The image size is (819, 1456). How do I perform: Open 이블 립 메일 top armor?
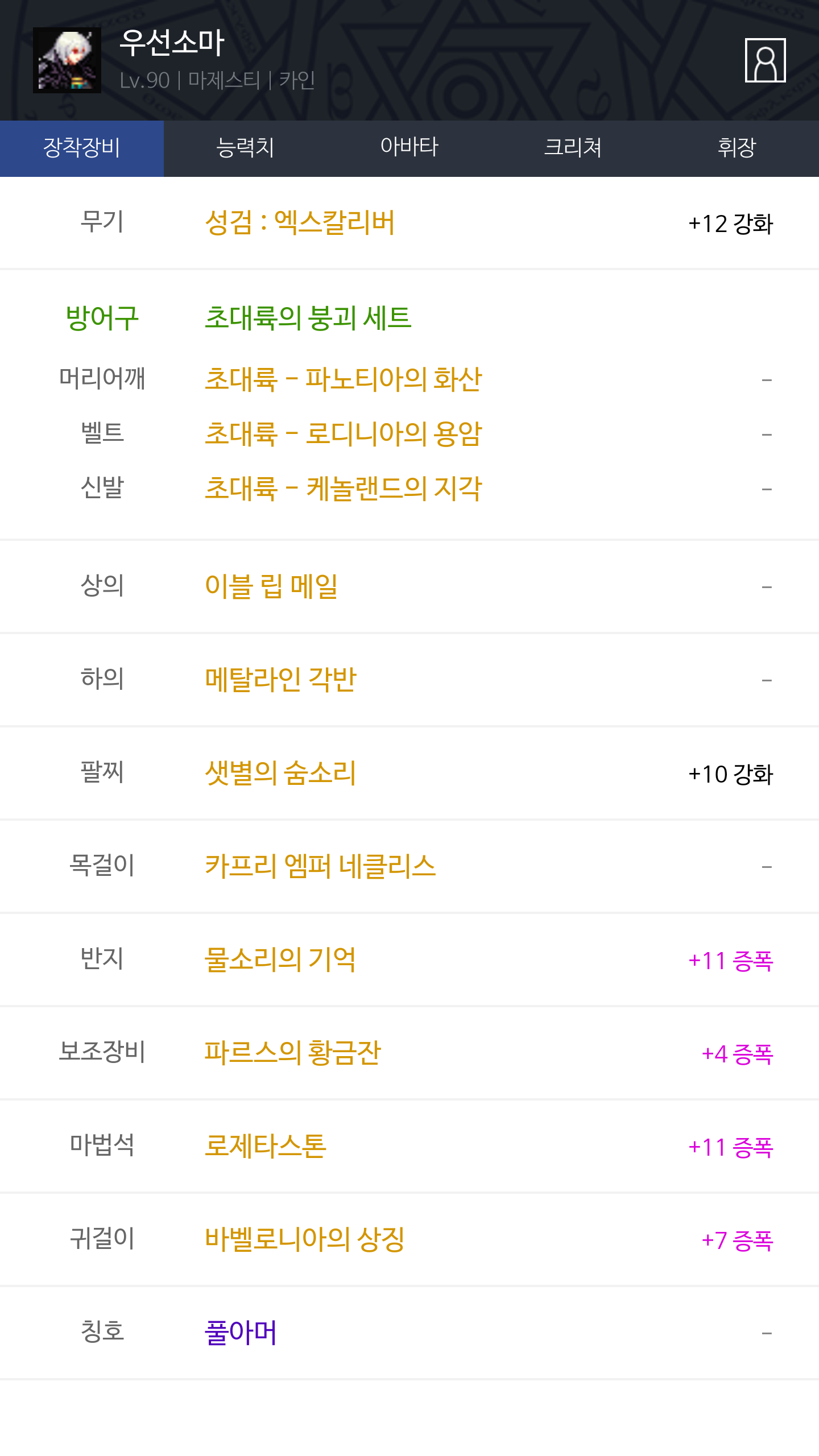(x=271, y=586)
